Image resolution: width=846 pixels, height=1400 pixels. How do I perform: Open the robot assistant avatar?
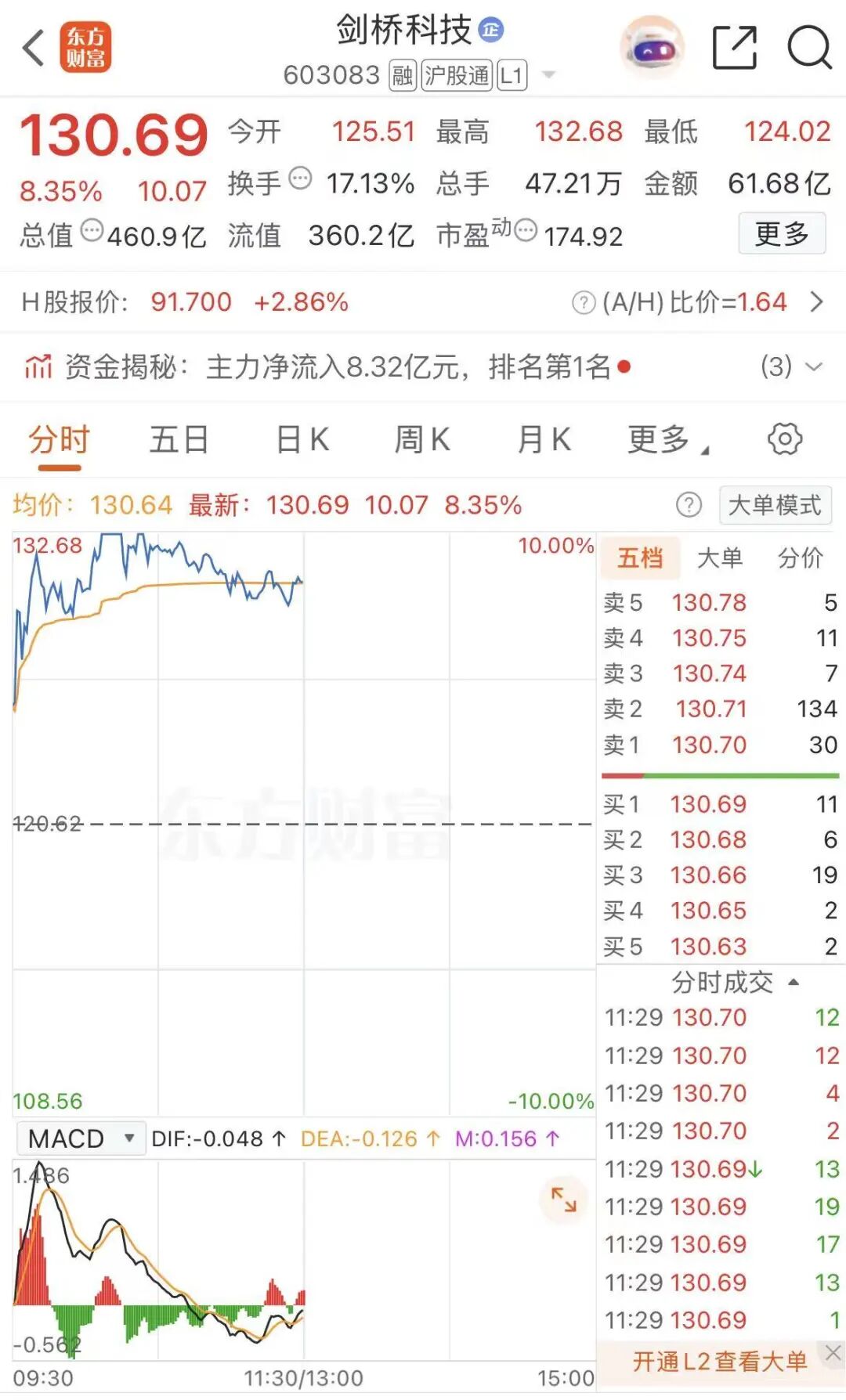652,48
